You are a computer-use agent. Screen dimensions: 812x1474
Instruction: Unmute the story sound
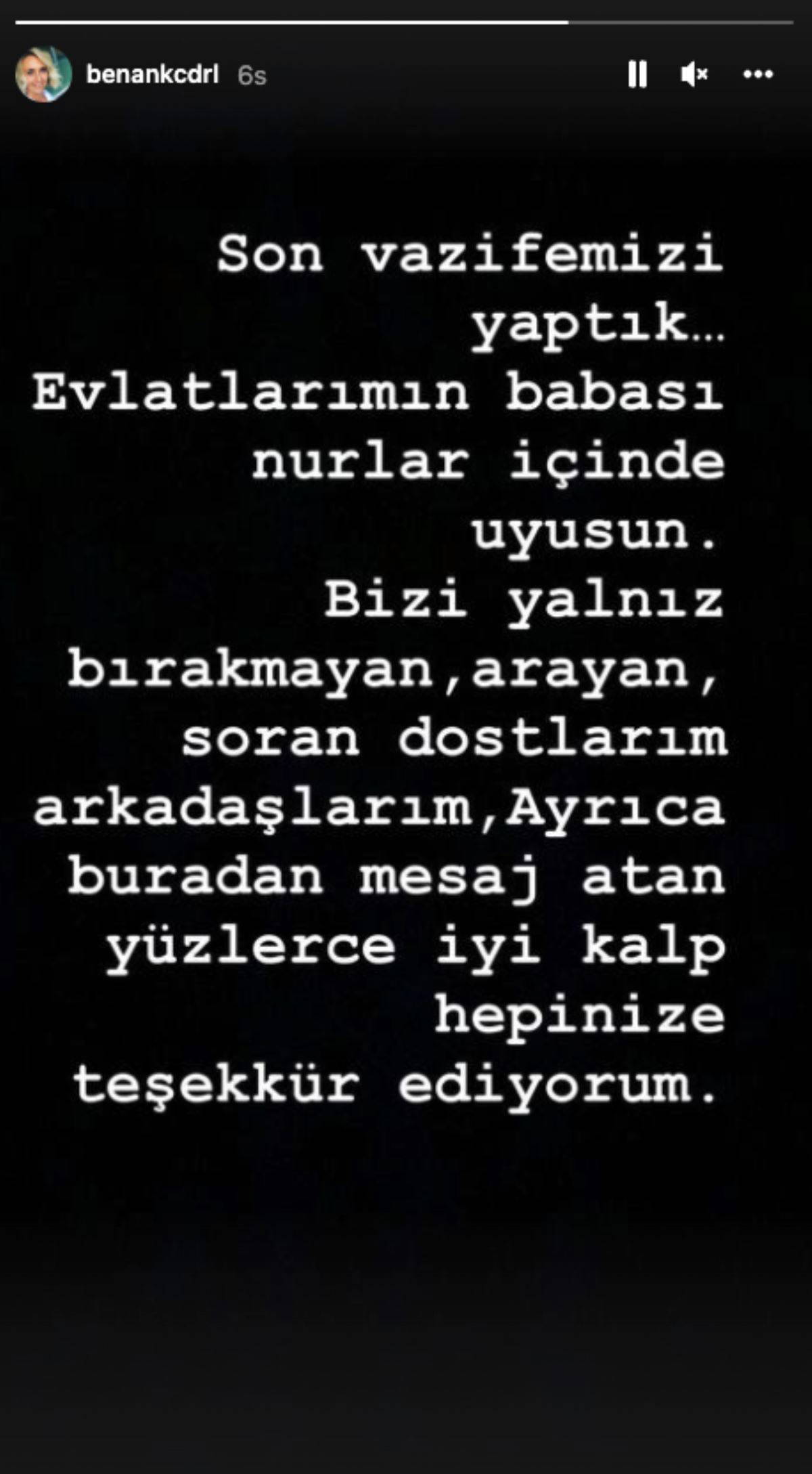(x=694, y=74)
